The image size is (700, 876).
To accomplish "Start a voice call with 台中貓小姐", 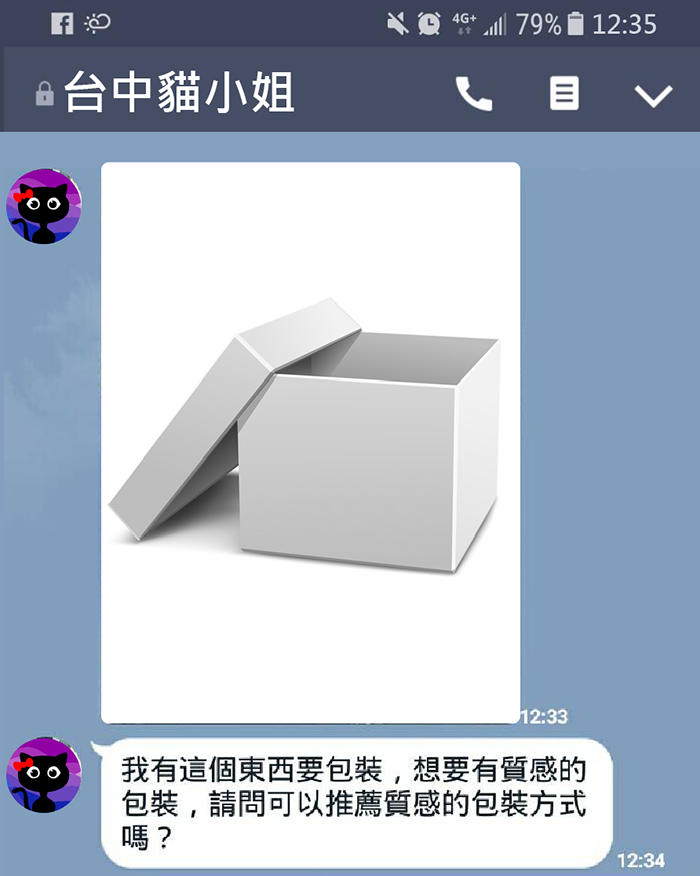I will coord(474,95).
